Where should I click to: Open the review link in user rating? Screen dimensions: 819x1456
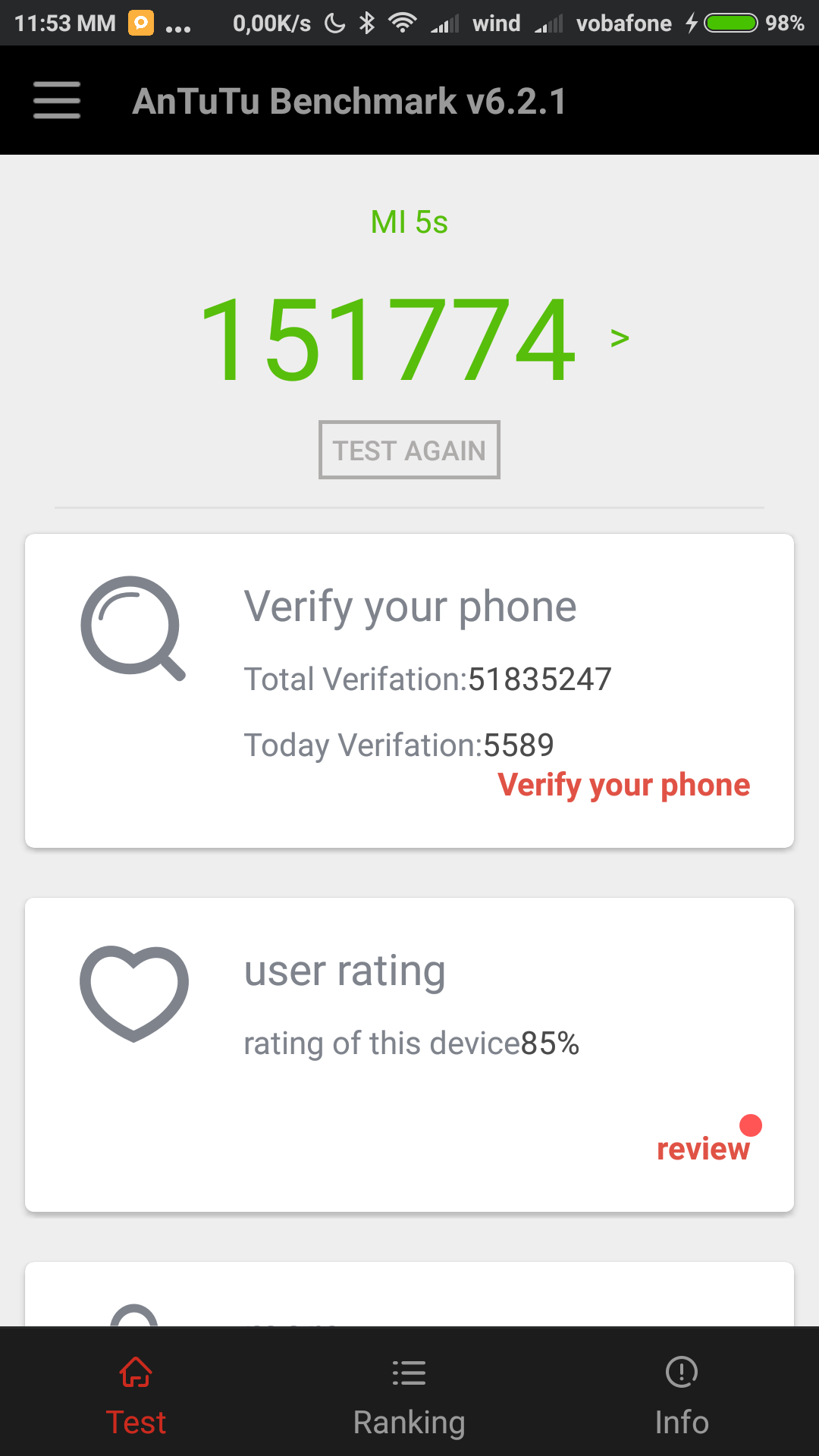703,1148
